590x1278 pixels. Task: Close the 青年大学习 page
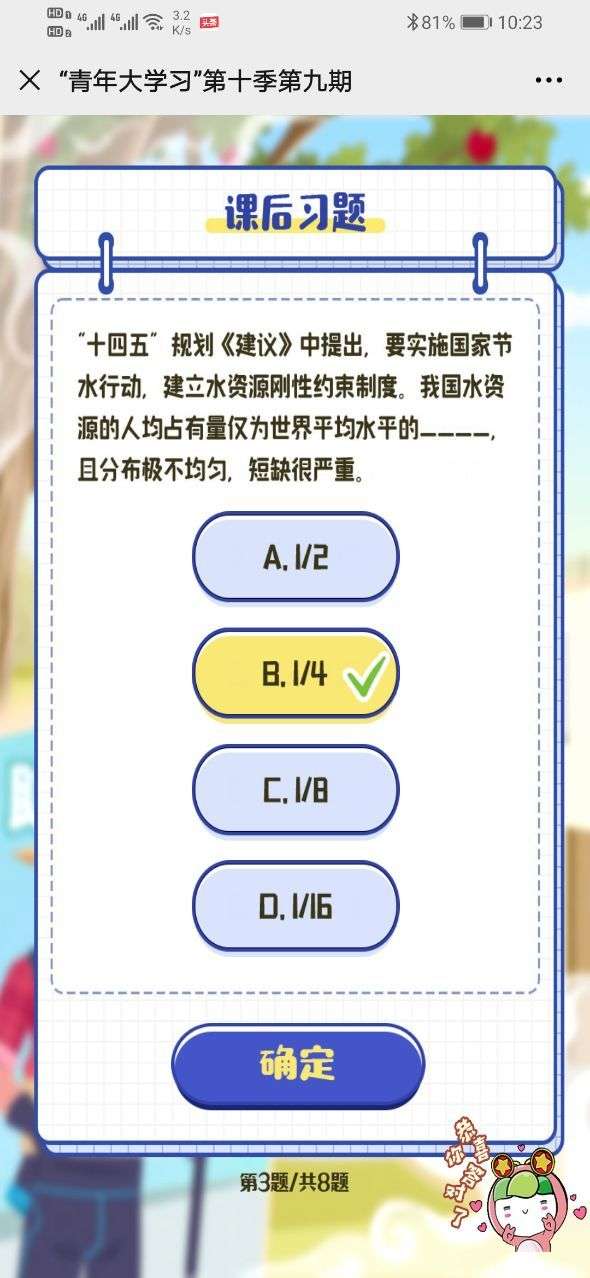click(x=30, y=81)
